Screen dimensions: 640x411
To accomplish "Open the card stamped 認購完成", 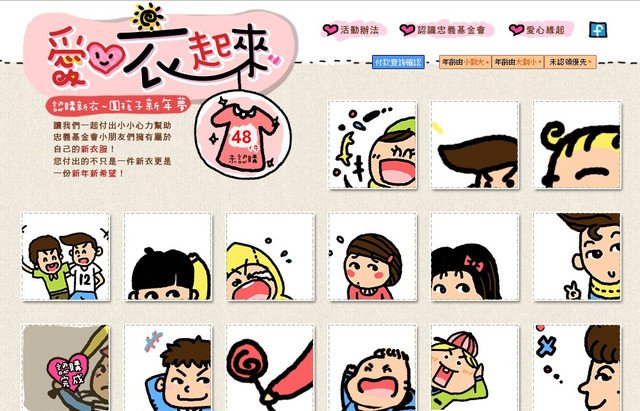I will point(66,367).
